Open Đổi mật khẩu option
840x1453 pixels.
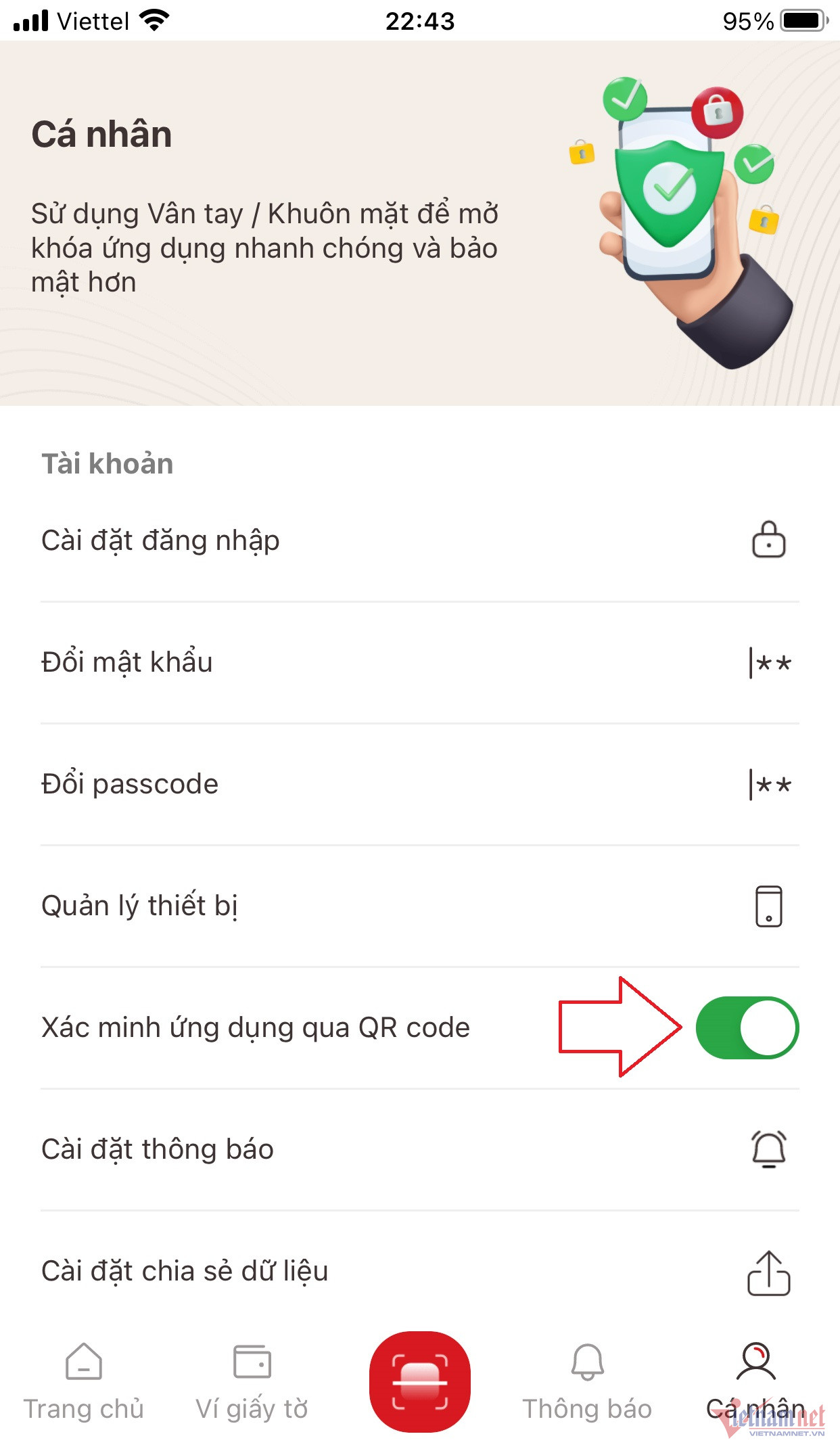coord(419,662)
